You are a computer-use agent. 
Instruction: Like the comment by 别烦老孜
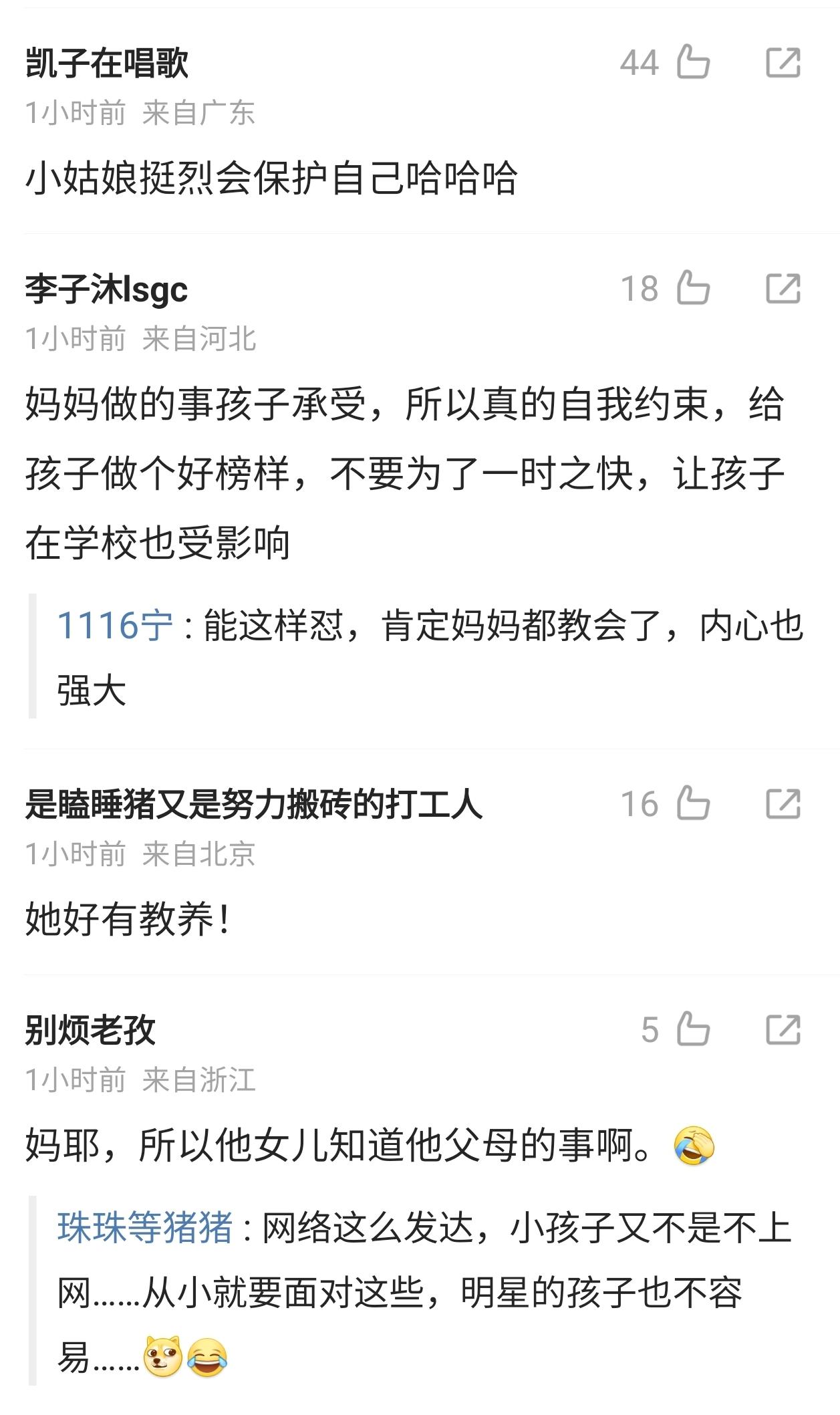click(x=693, y=1029)
